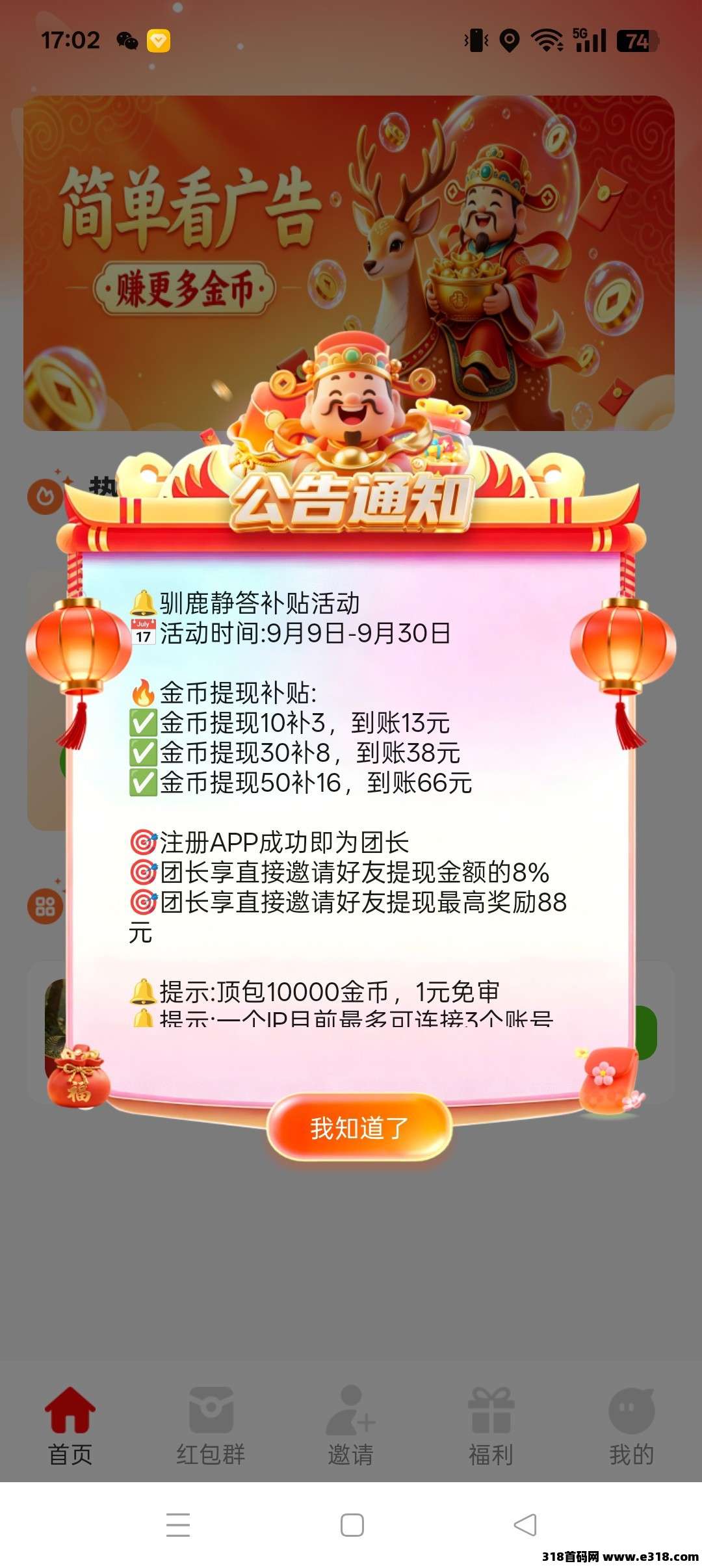Open the 红包群 tab
702x1568 pixels.
211,1425
